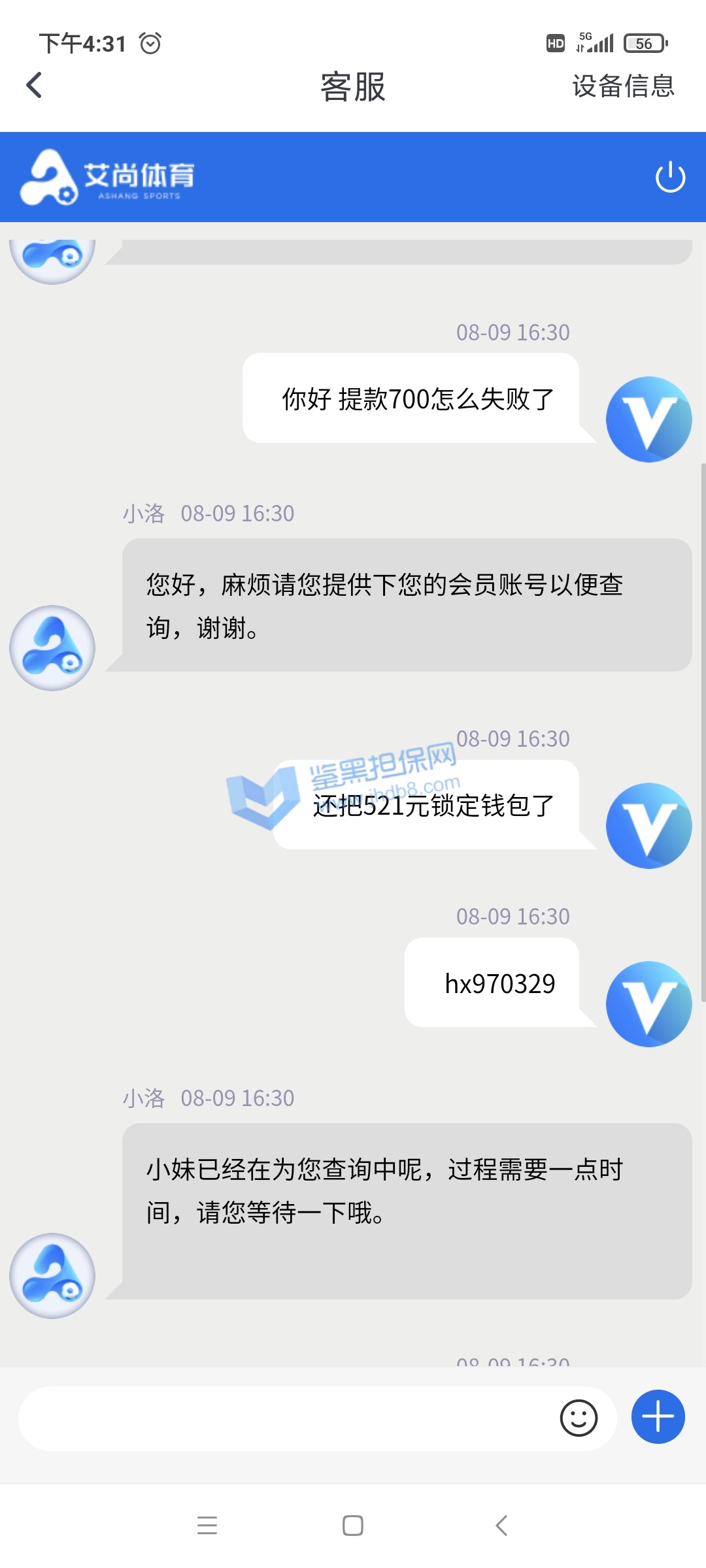Screen dimensions: 706x1568
Task: Go back from the 客服 screen
Action: coord(34,86)
